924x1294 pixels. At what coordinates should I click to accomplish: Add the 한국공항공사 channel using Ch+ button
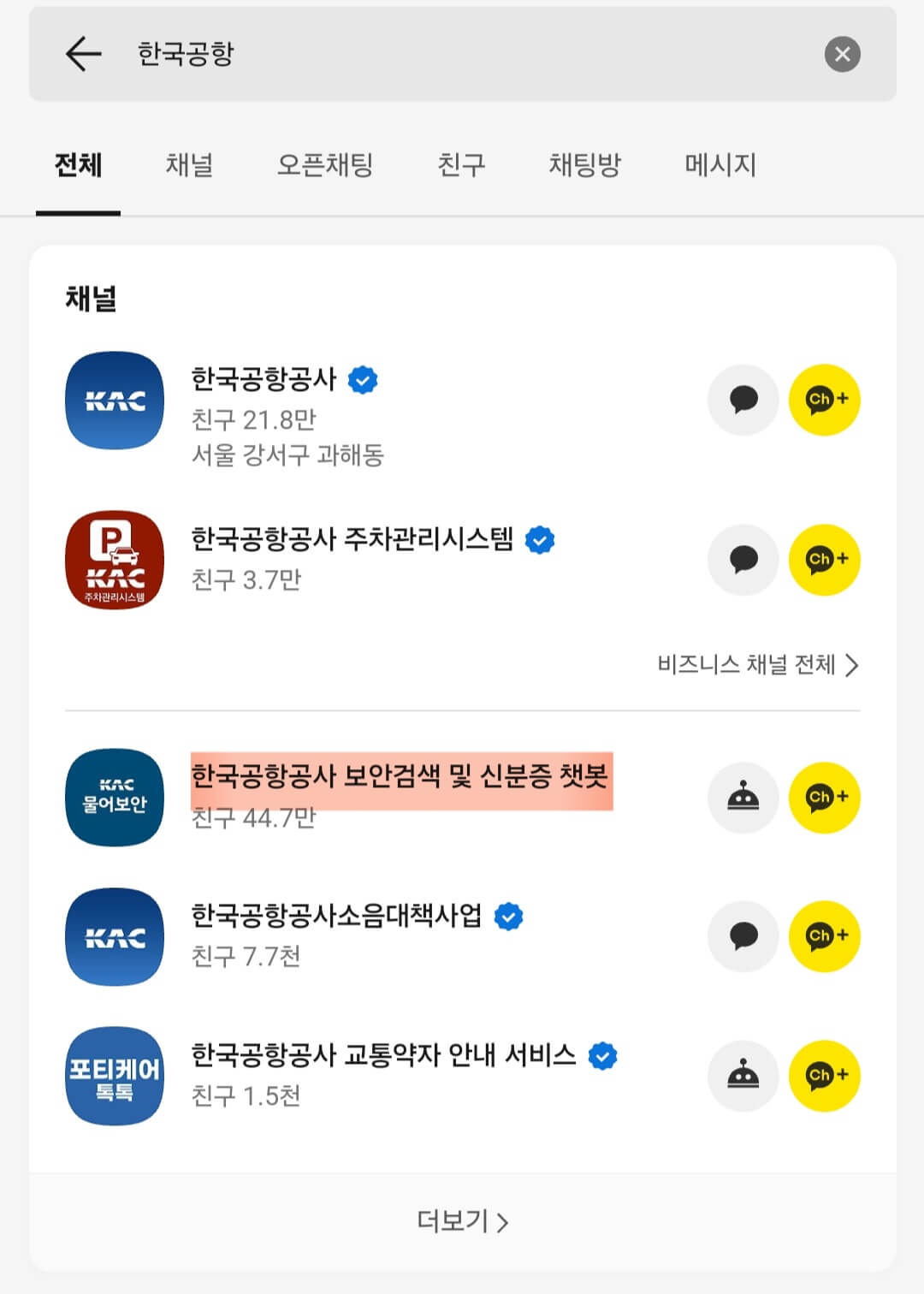(x=824, y=401)
